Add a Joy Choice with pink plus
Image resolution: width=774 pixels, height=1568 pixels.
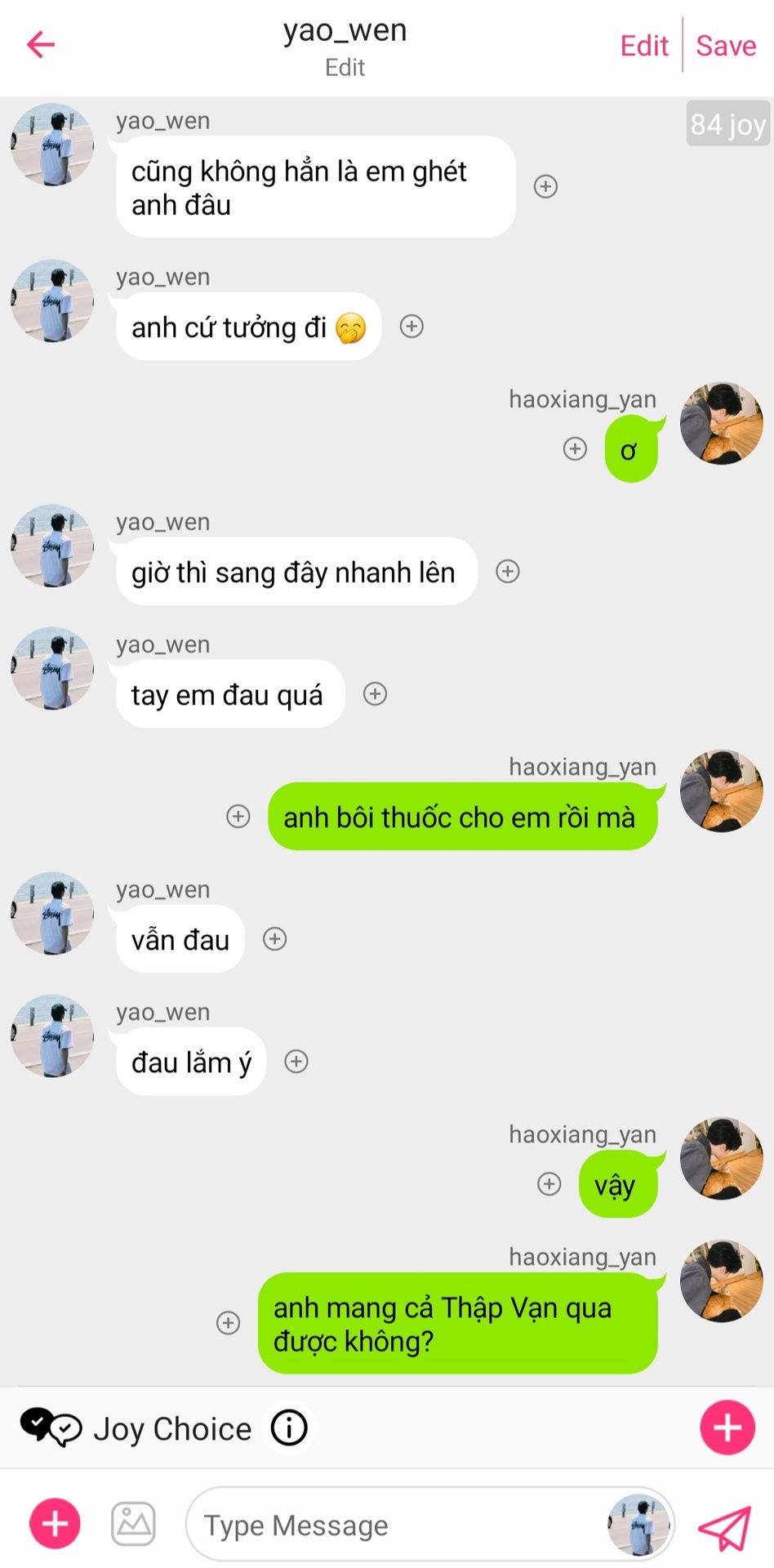click(727, 1428)
